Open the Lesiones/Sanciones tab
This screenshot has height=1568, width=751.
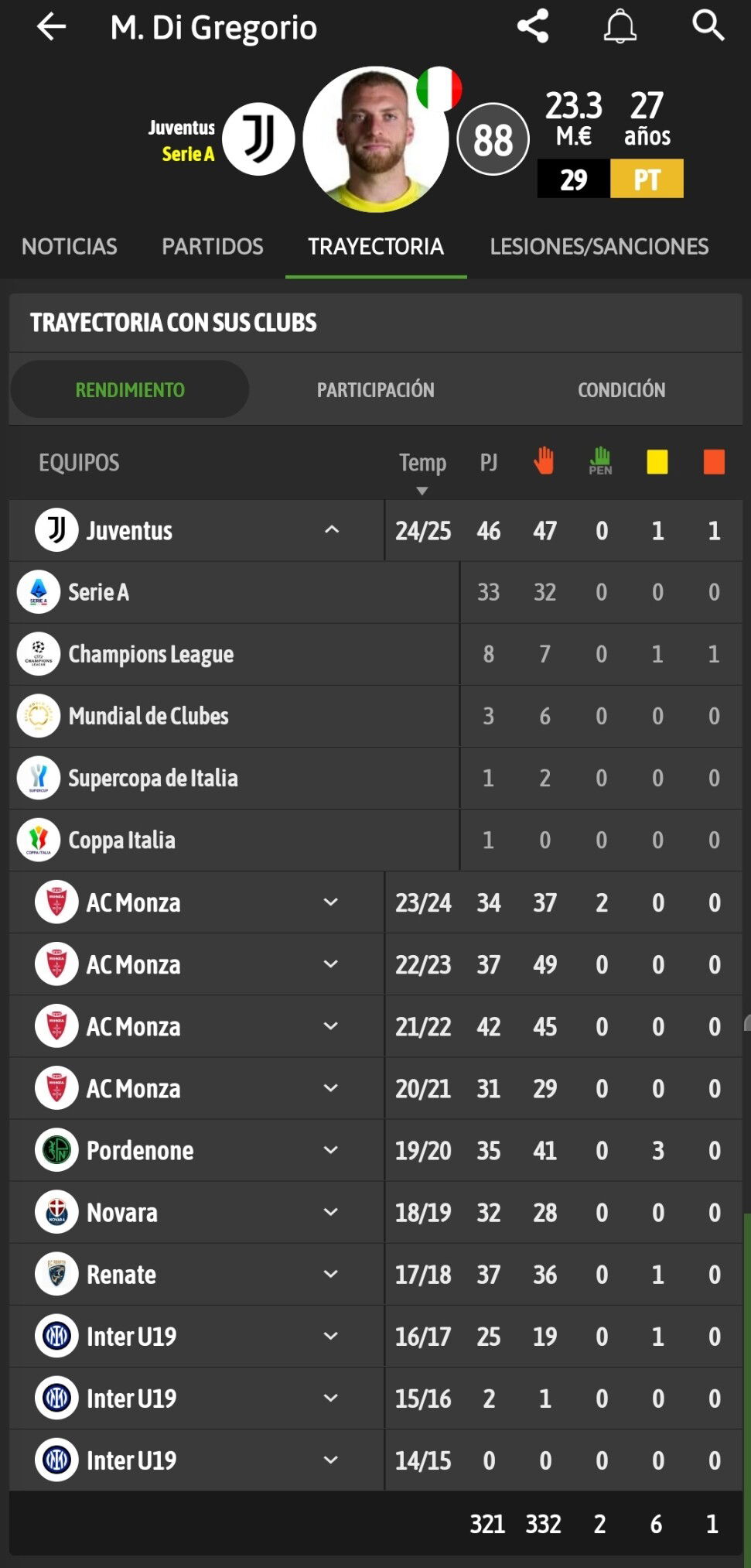pos(599,246)
